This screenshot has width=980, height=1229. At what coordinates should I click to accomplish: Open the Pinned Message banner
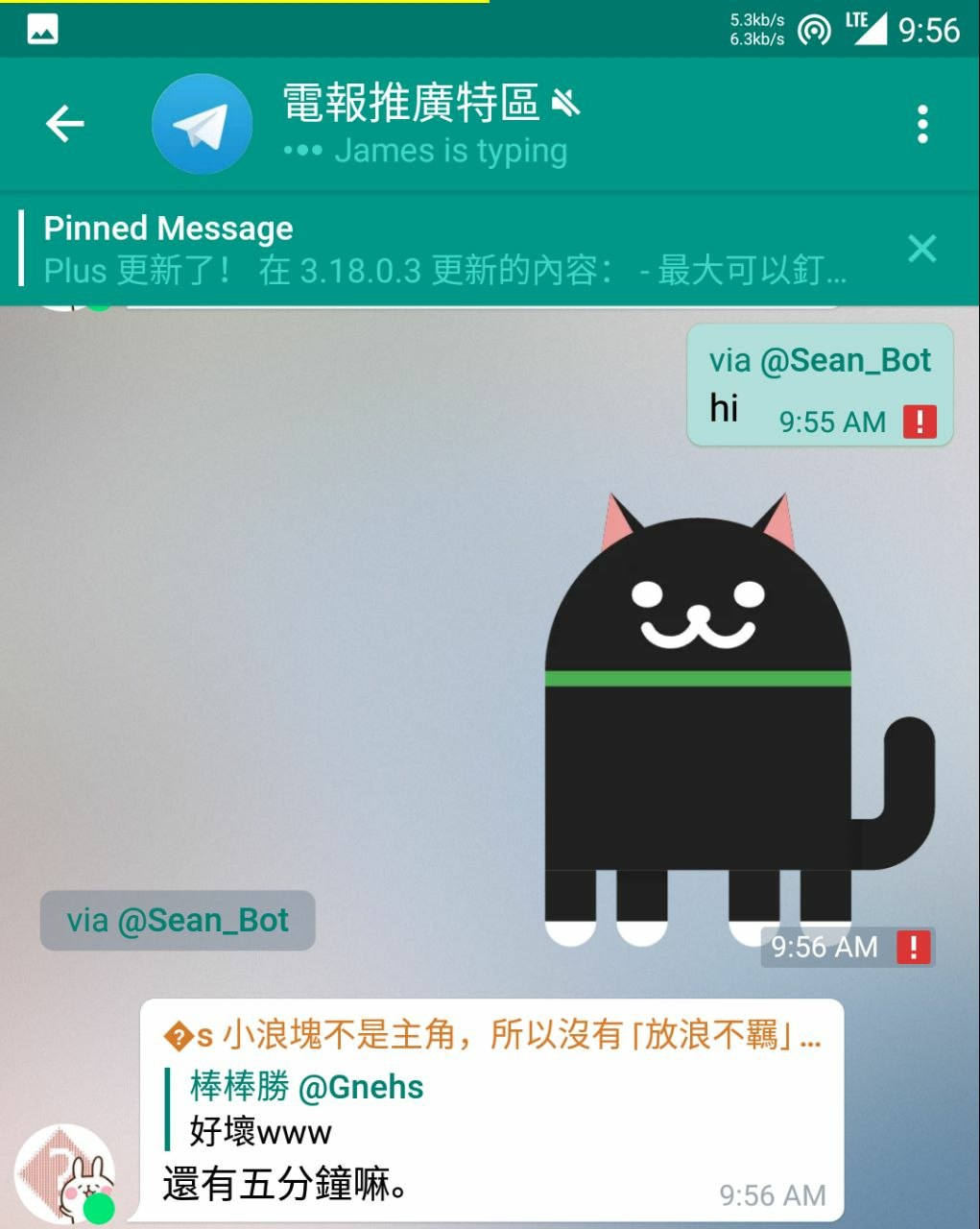point(442,250)
